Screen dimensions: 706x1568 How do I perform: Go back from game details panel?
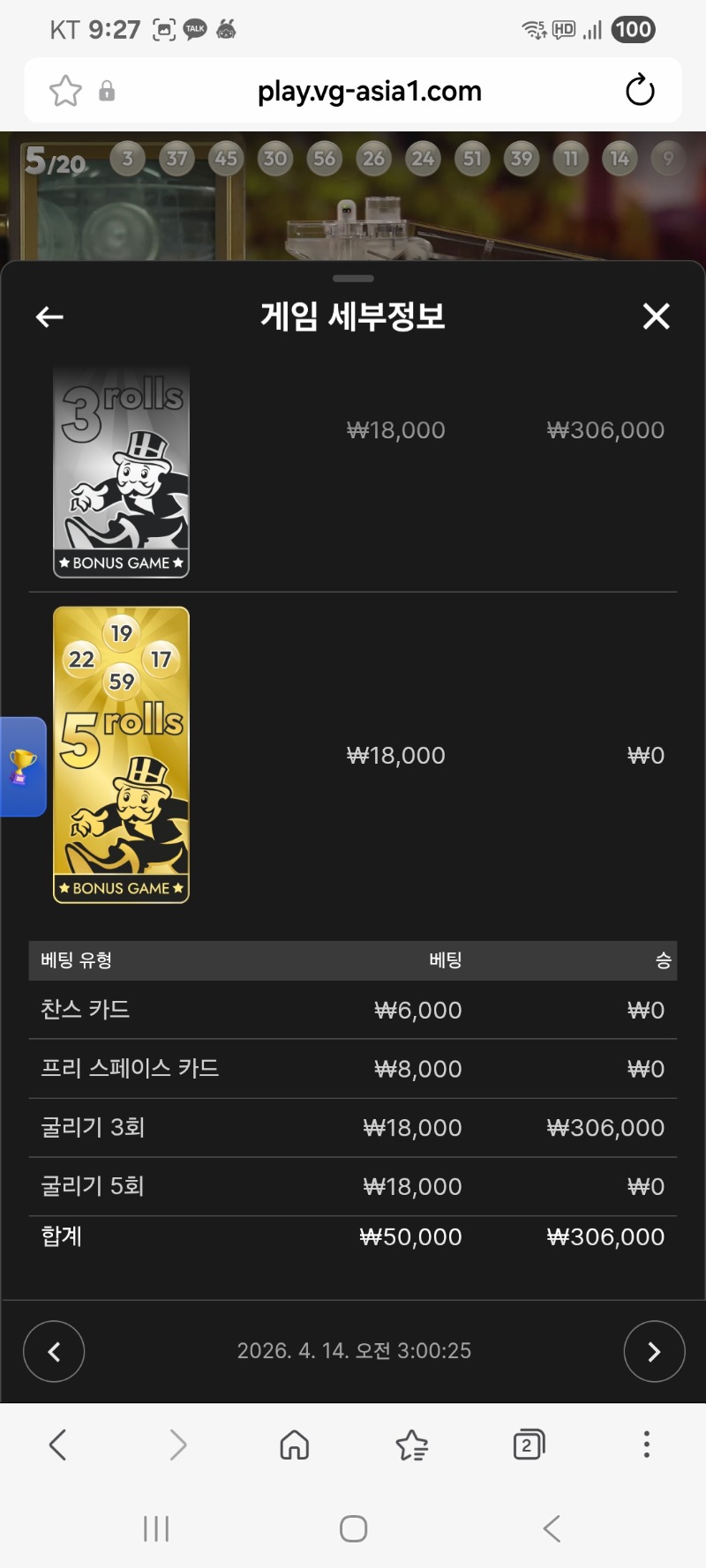[49, 317]
